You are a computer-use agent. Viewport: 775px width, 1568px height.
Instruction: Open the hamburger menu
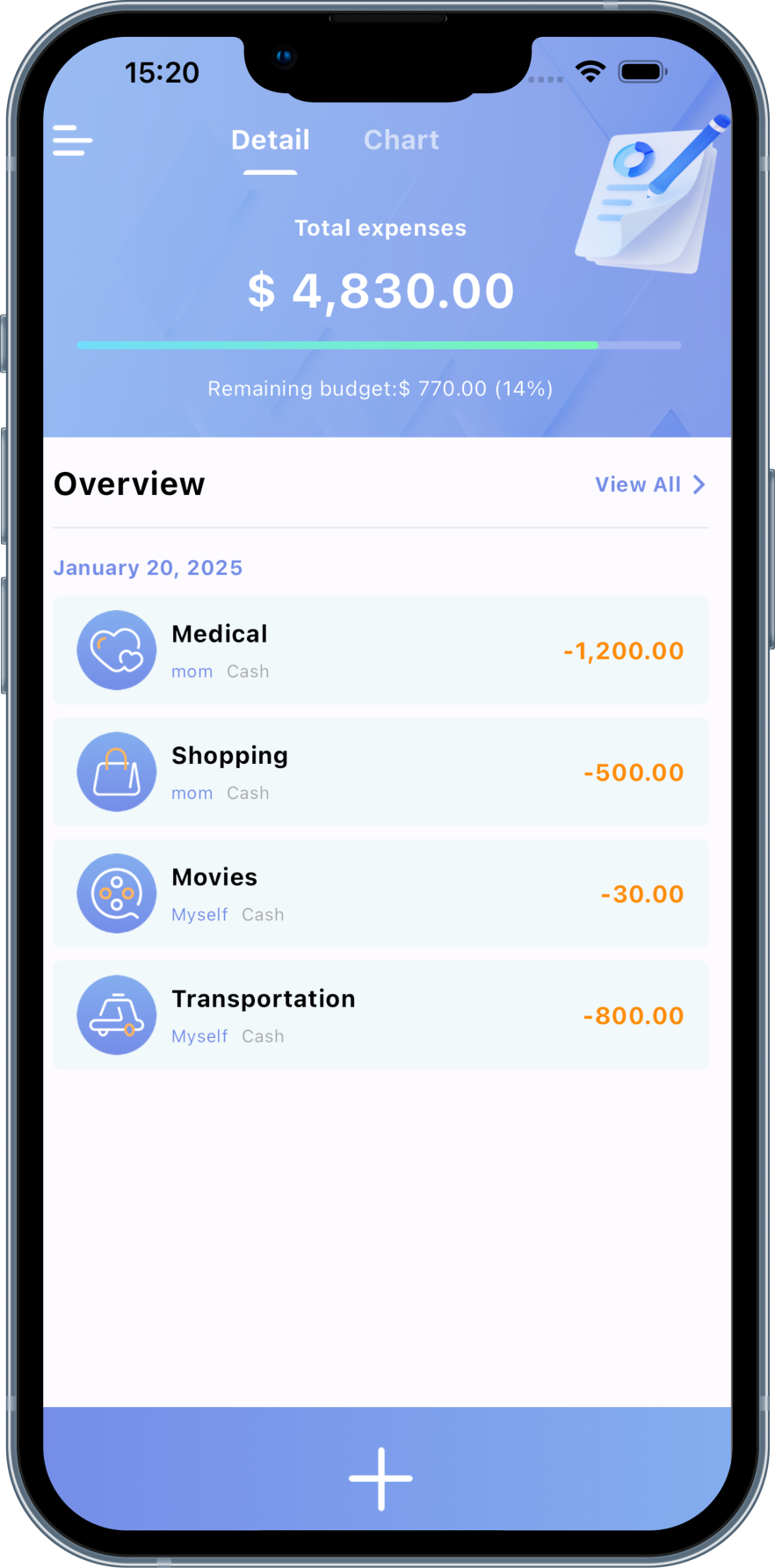click(x=72, y=141)
